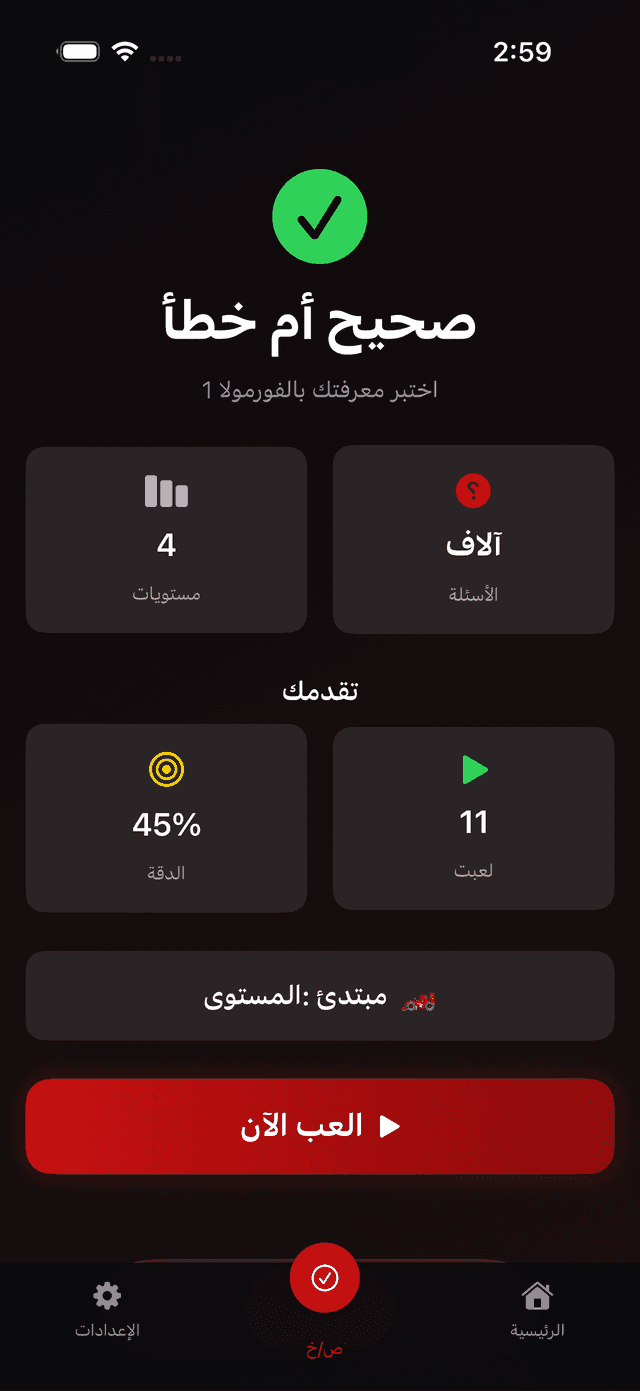Start the game with العب الآن button

(x=320, y=1126)
